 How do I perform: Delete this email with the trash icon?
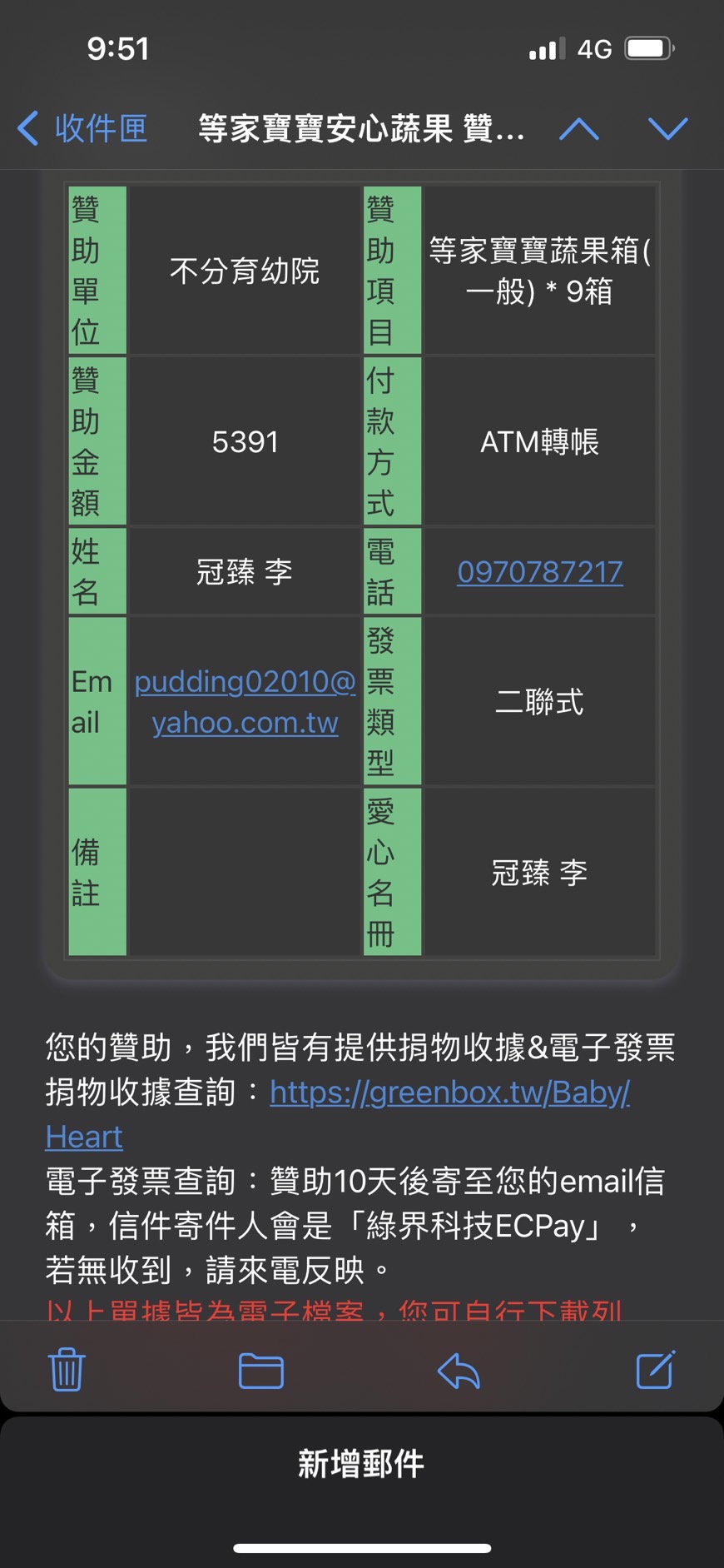[x=67, y=1370]
